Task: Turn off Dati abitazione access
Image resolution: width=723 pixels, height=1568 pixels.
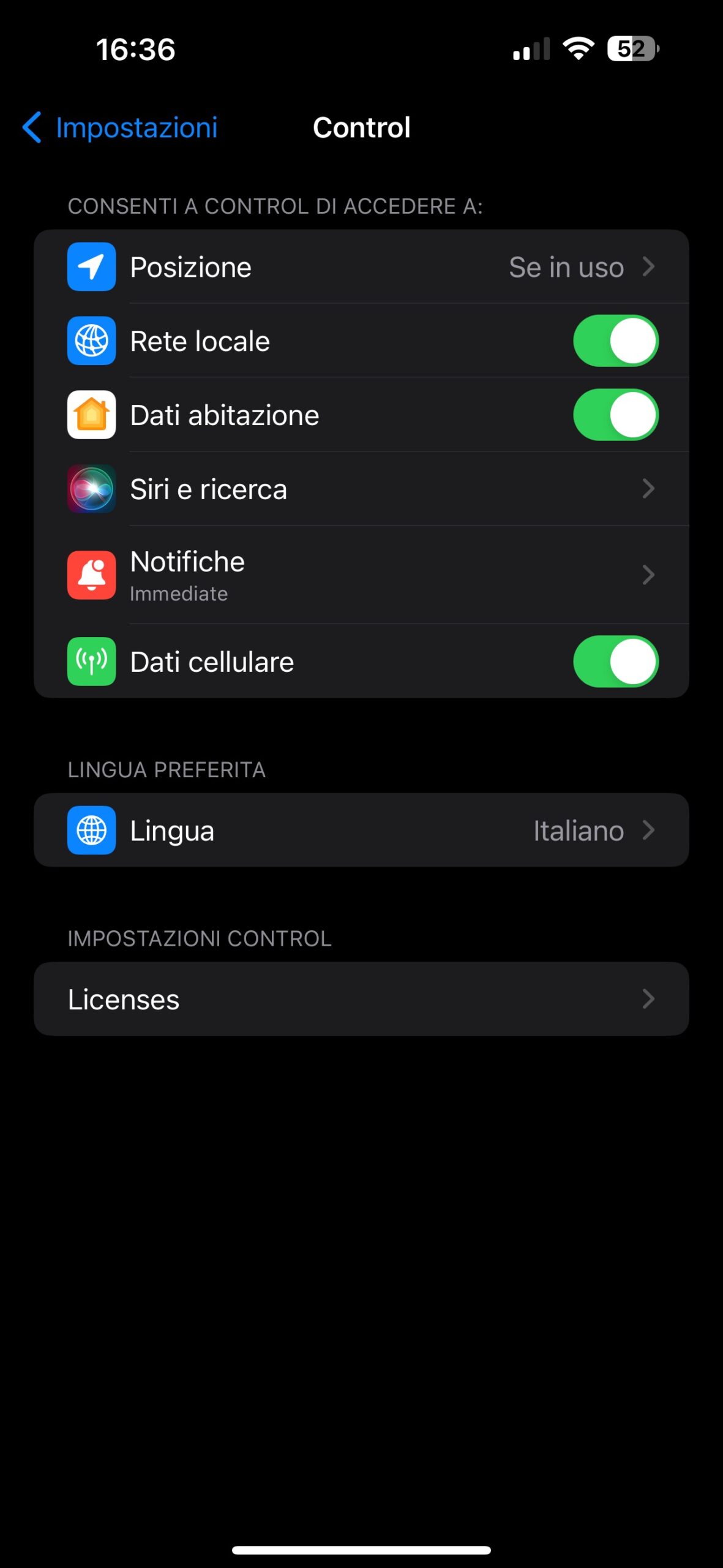Action: point(615,415)
